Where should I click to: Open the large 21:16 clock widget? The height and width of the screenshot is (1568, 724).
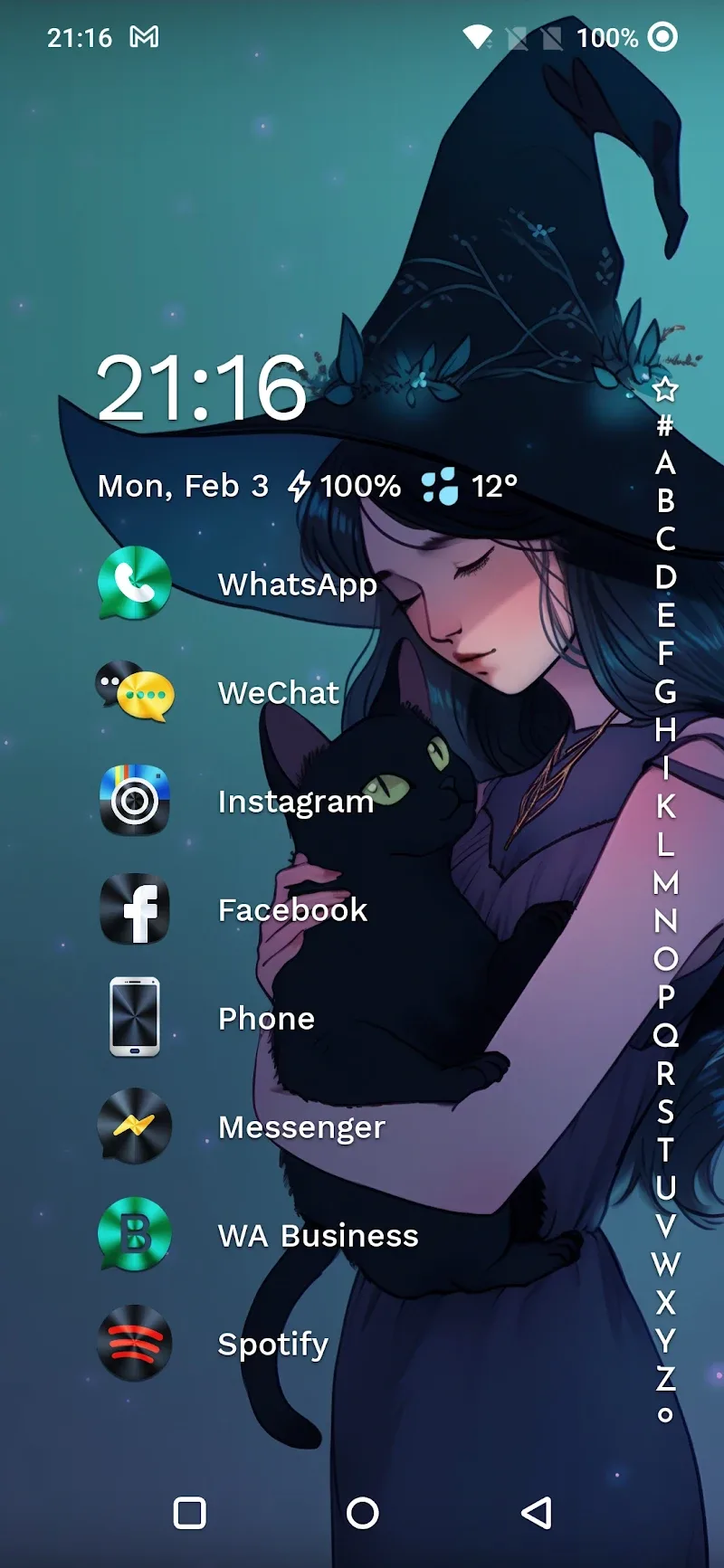[x=202, y=387]
